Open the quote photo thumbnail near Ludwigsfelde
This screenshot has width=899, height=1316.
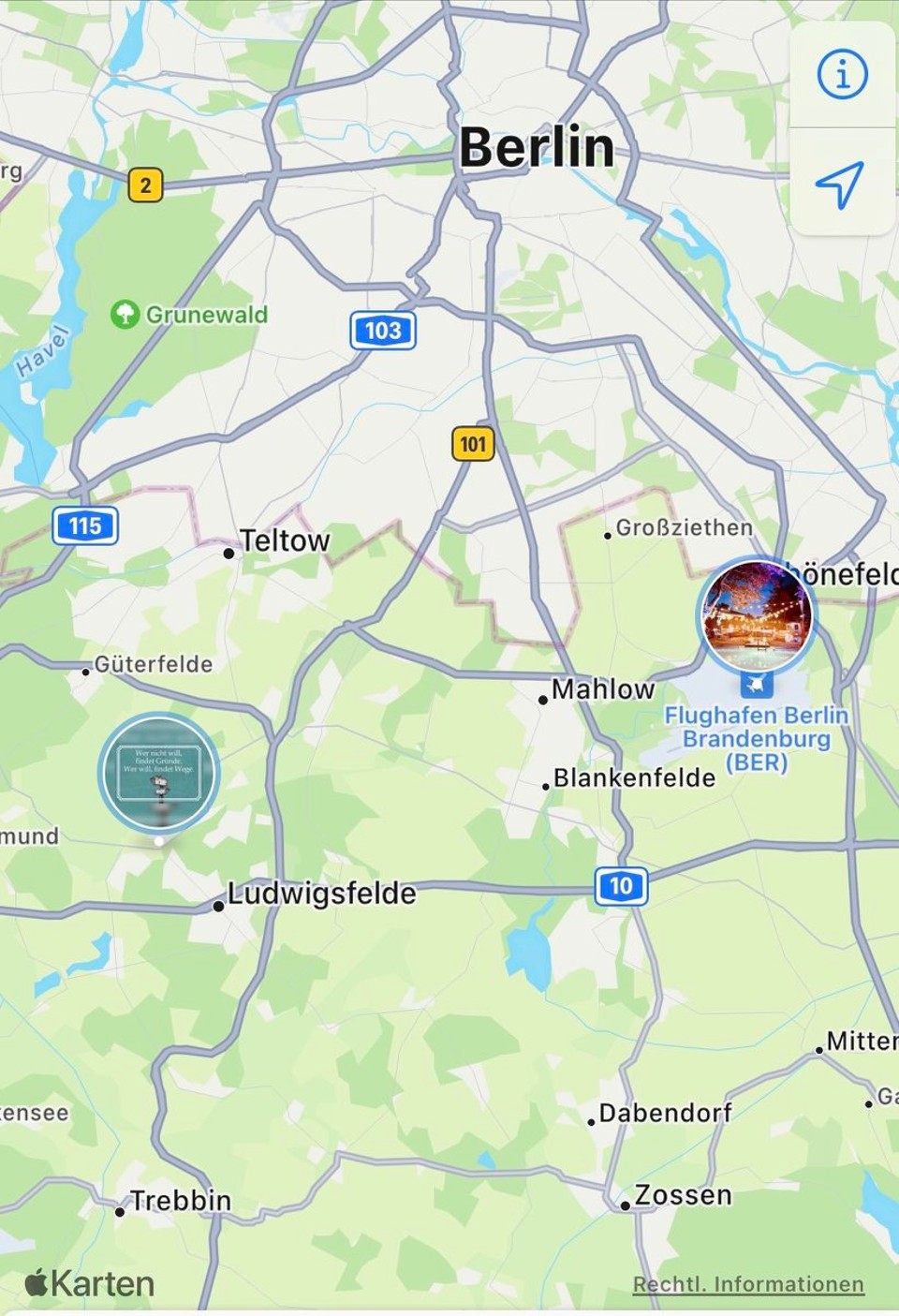(x=158, y=772)
